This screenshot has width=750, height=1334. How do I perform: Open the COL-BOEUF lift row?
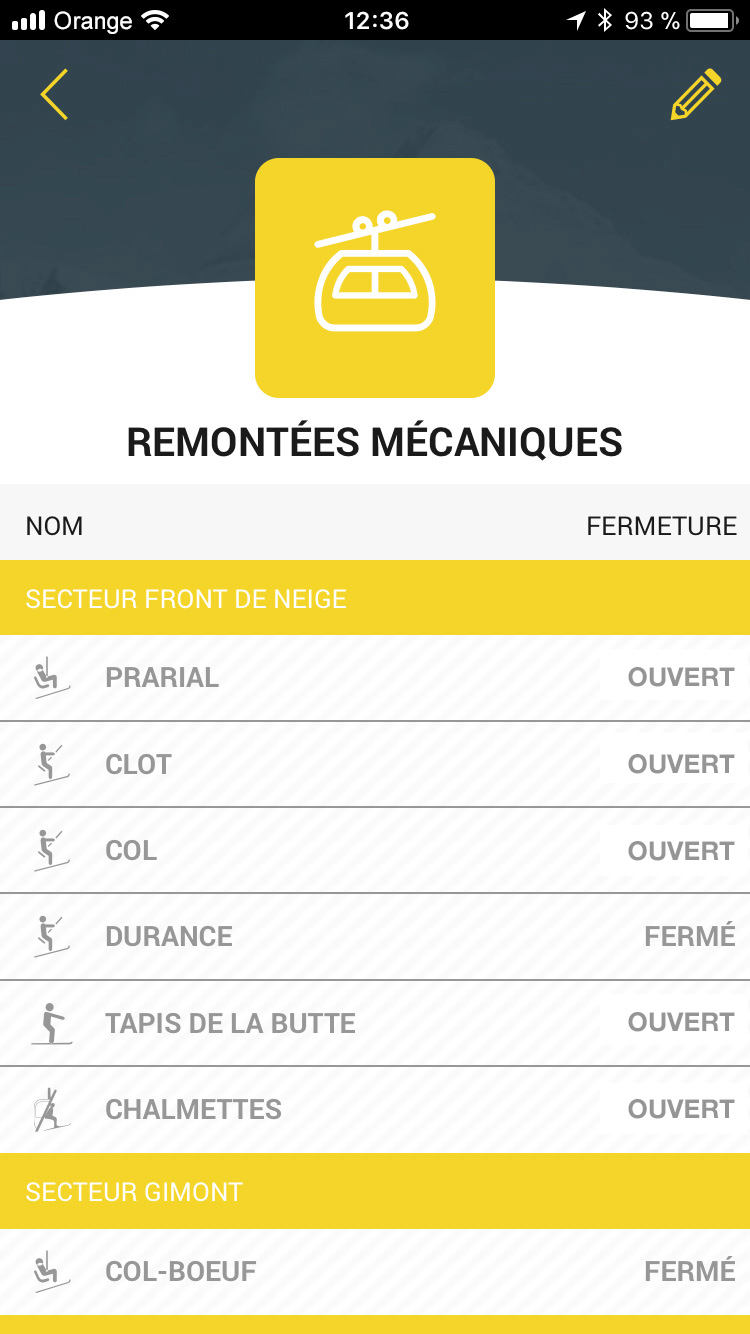click(x=375, y=1272)
